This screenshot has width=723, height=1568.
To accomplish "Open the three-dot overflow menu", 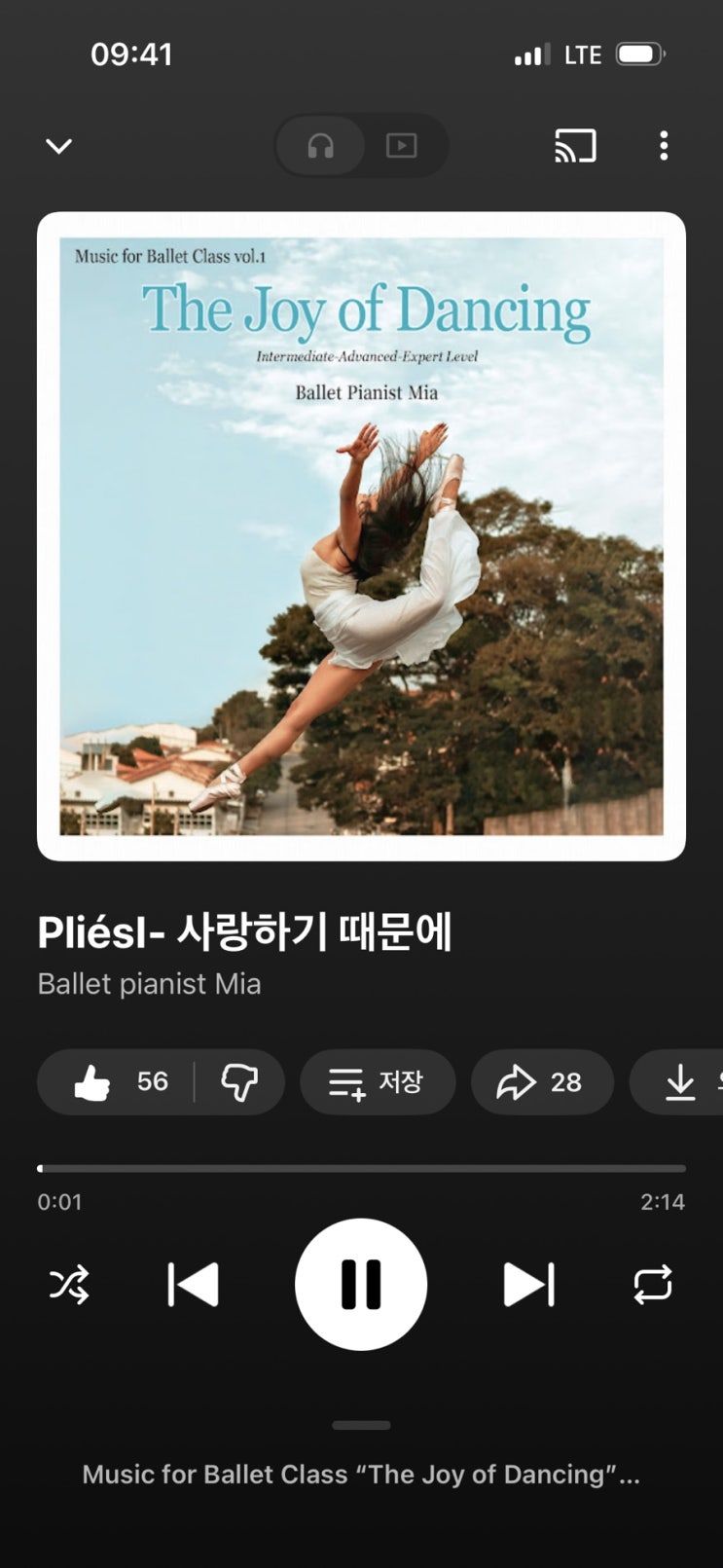I will pyautogui.click(x=664, y=146).
